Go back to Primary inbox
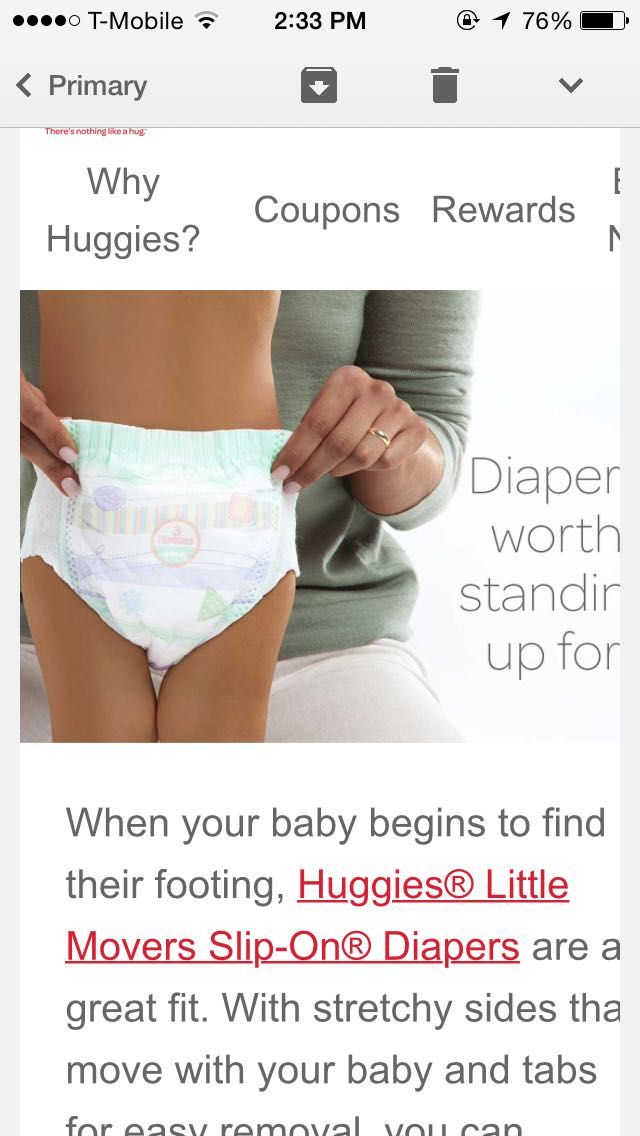The height and width of the screenshot is (1136, 640). click(82, 86)
